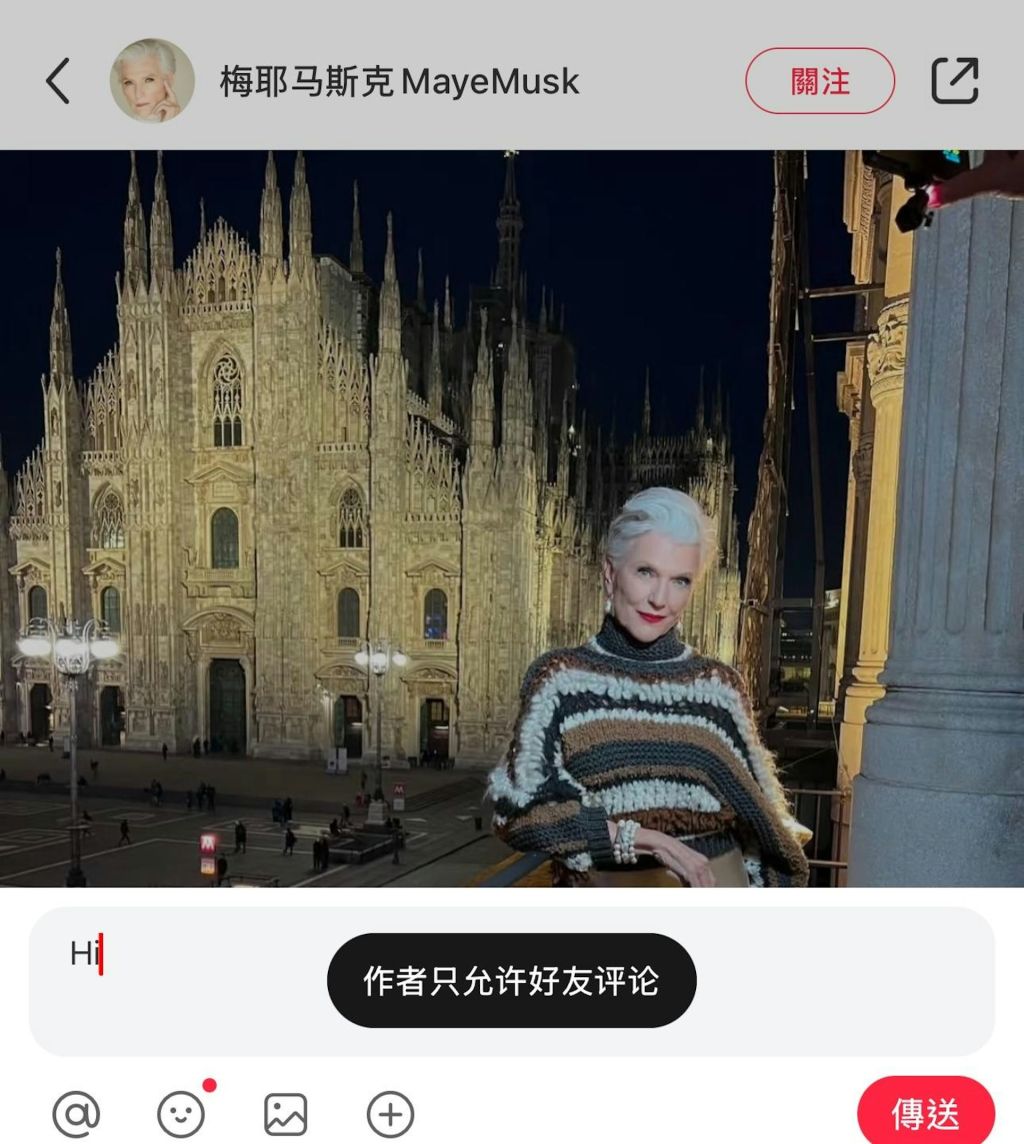Screen dimensions: 1024x1144
Task: Open the MayeMusk profile avatar
Action: pyautogui.click(x=152, y=81)
